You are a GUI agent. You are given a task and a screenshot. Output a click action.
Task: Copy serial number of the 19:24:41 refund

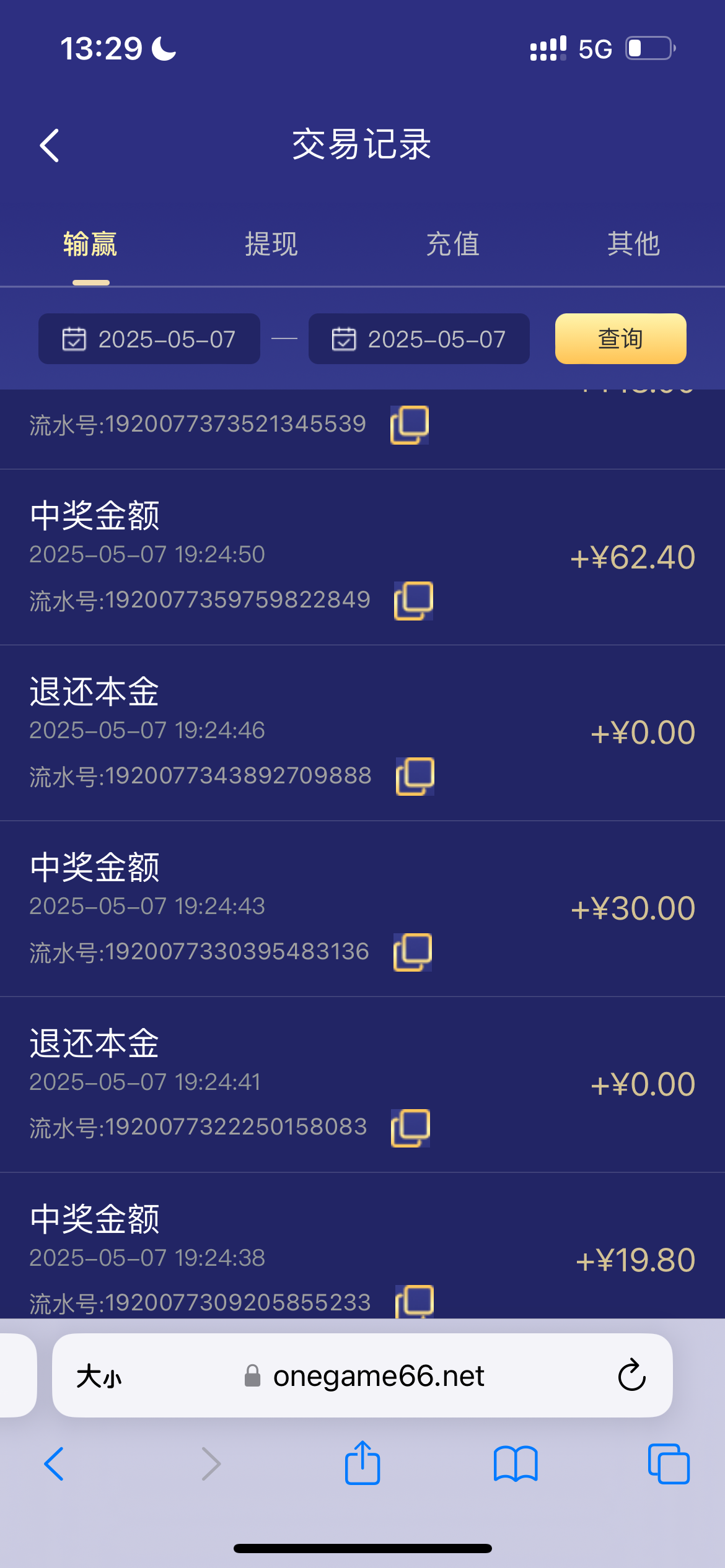coord(410,1128)
